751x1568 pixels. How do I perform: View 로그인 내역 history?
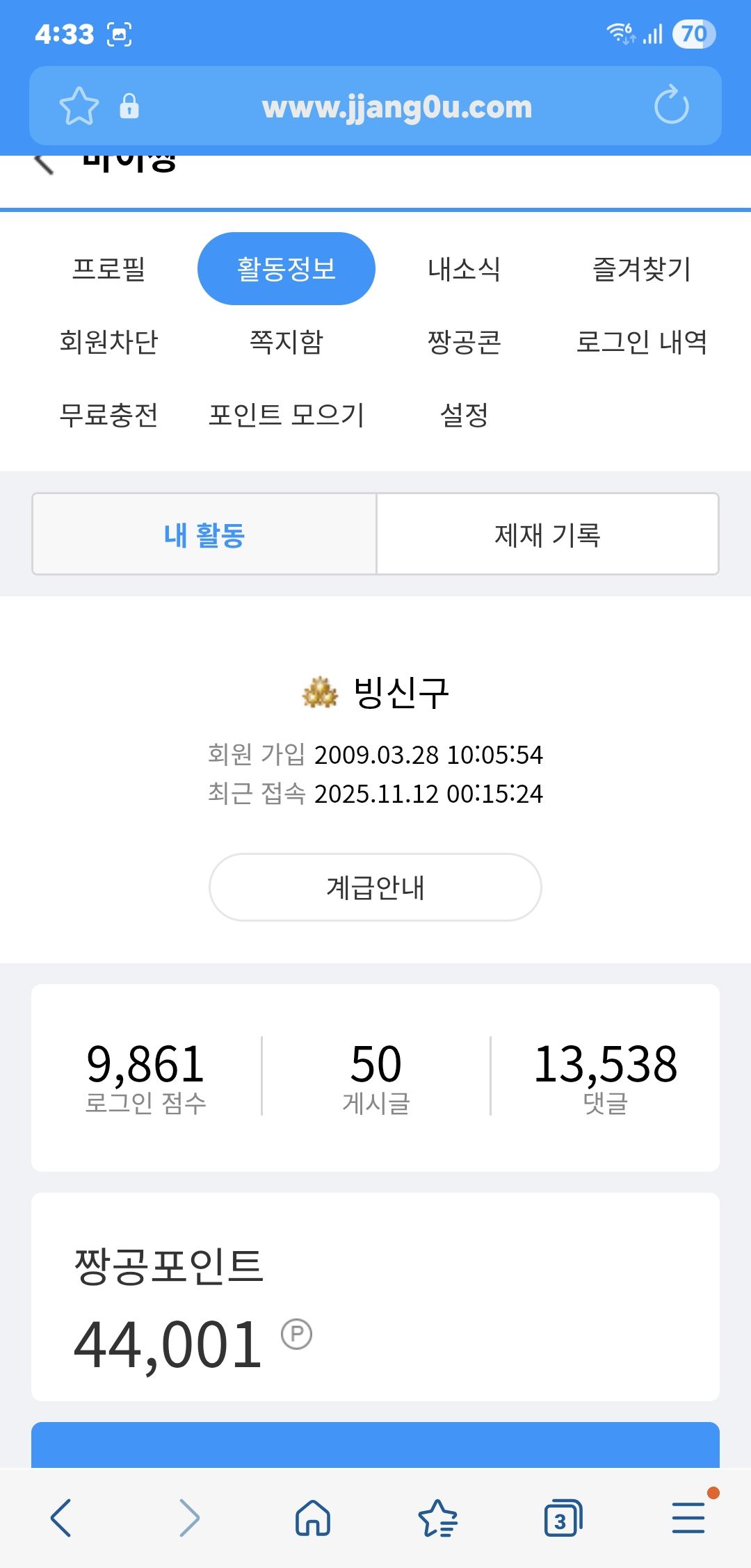tap(641, 342)
